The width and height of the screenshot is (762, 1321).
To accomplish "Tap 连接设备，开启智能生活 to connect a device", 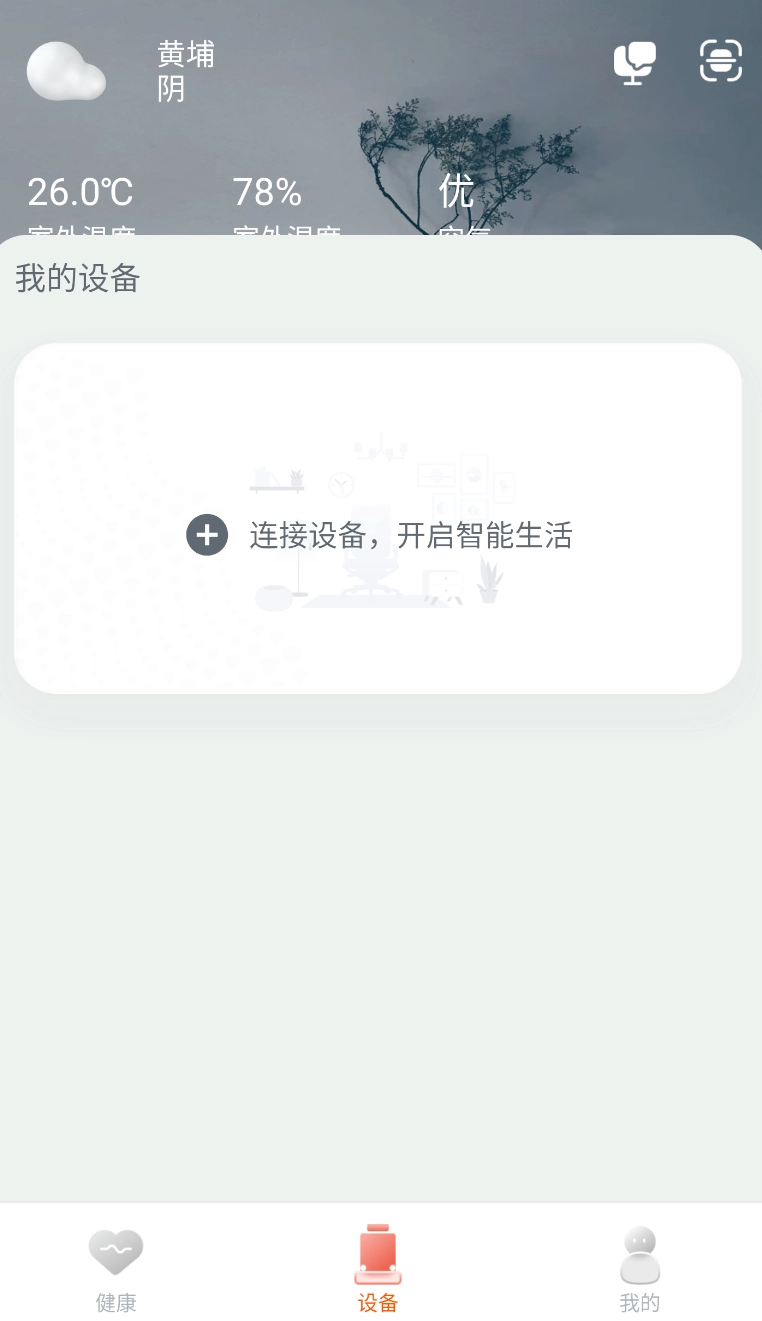I will click(412, 535).
